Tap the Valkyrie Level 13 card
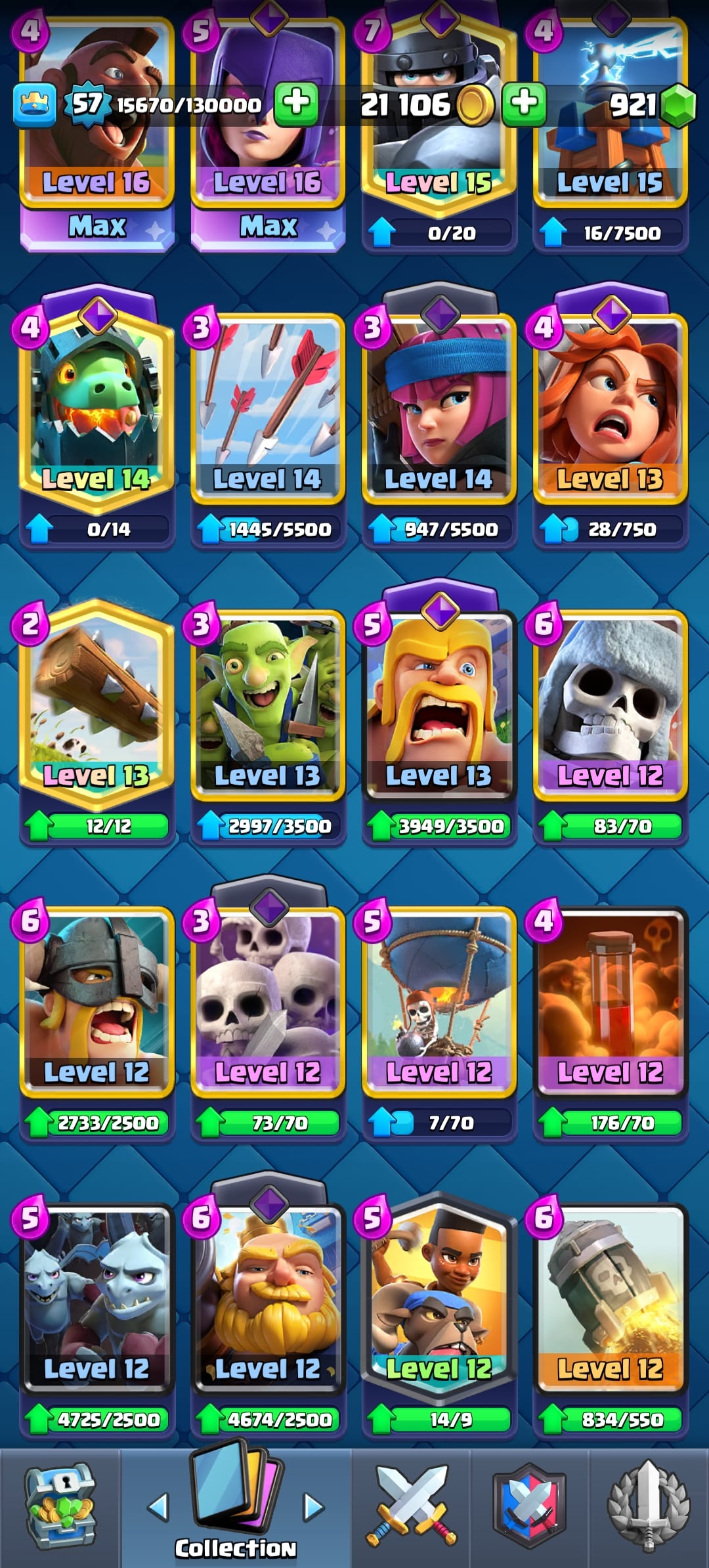Screen dimensions: 709x1568 610,407
